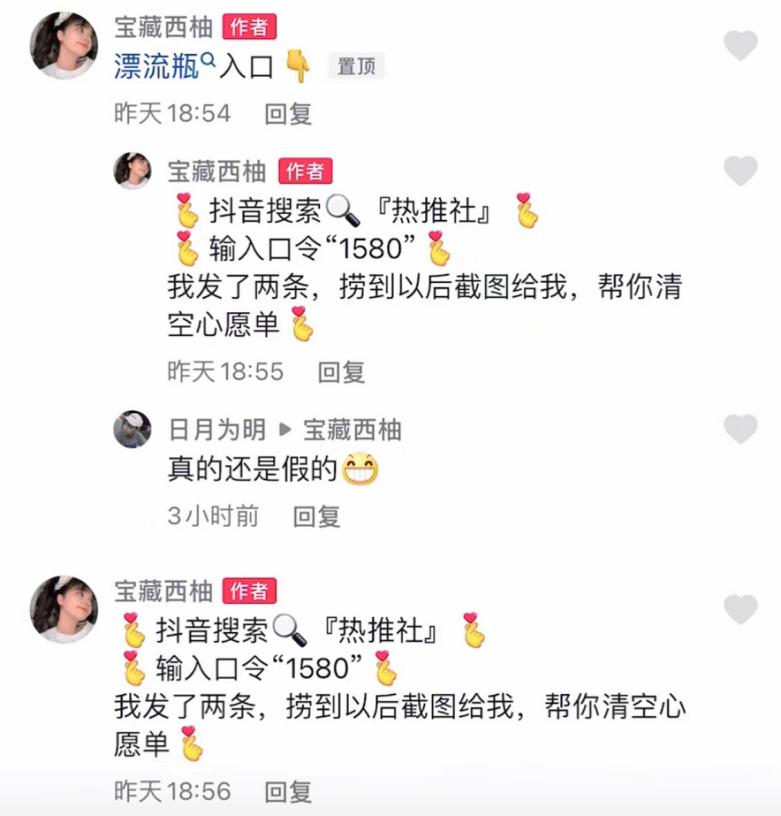This screenshot has height=816, width=781.
Task: Like the pinned 漂流瓶入口 comment
Action: tap(740, 46)
